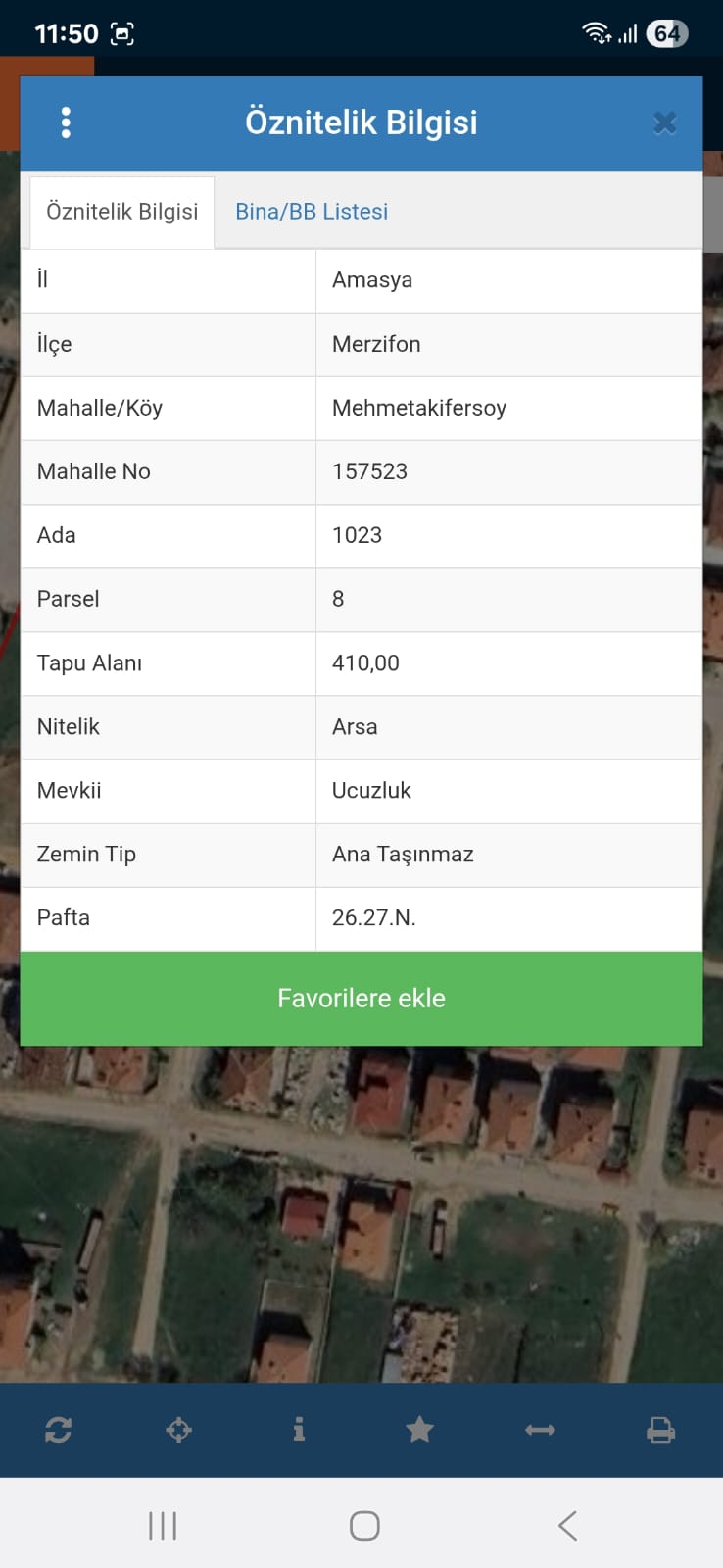Go back using the system back button
The image size is (723, 1568).
click(x=567, y=1525)
